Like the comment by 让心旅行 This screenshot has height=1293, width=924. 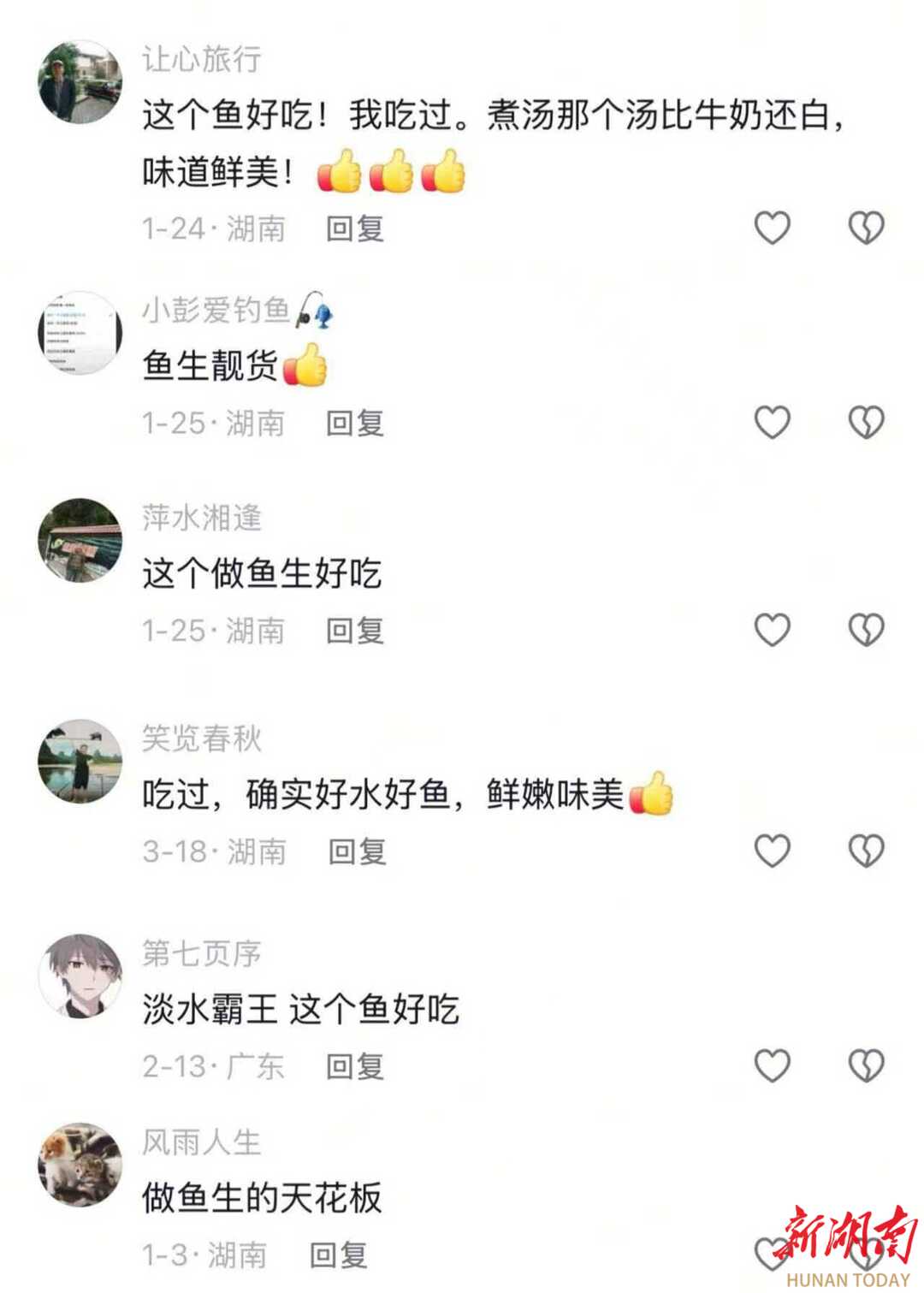coord(772,228)
